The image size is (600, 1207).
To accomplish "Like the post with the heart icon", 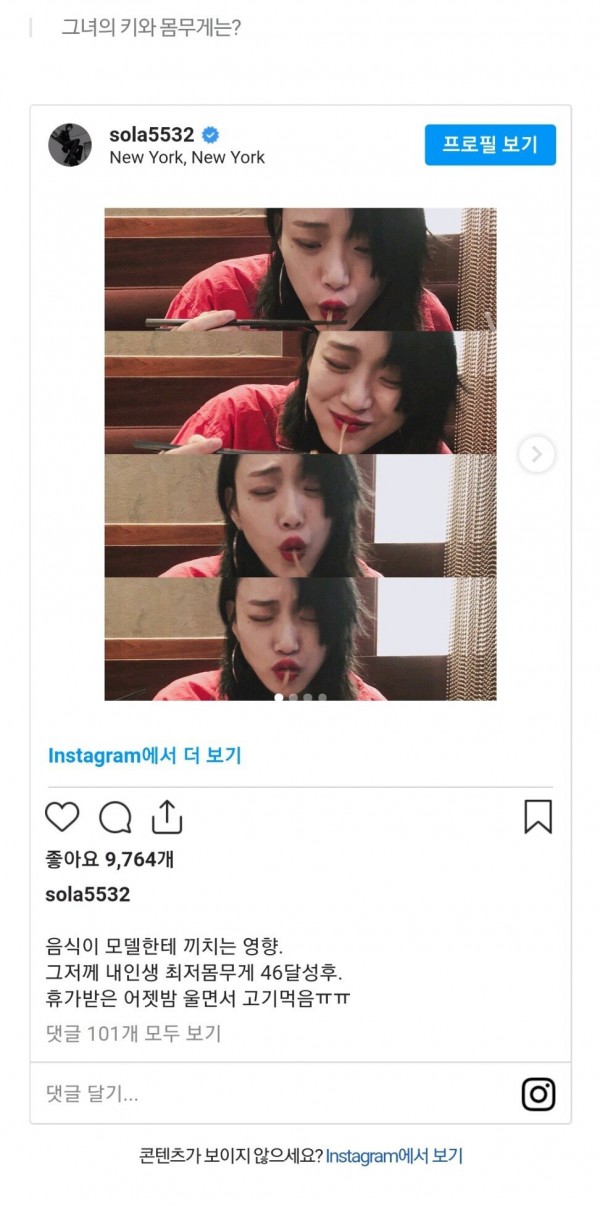I will tap(62, 817).
